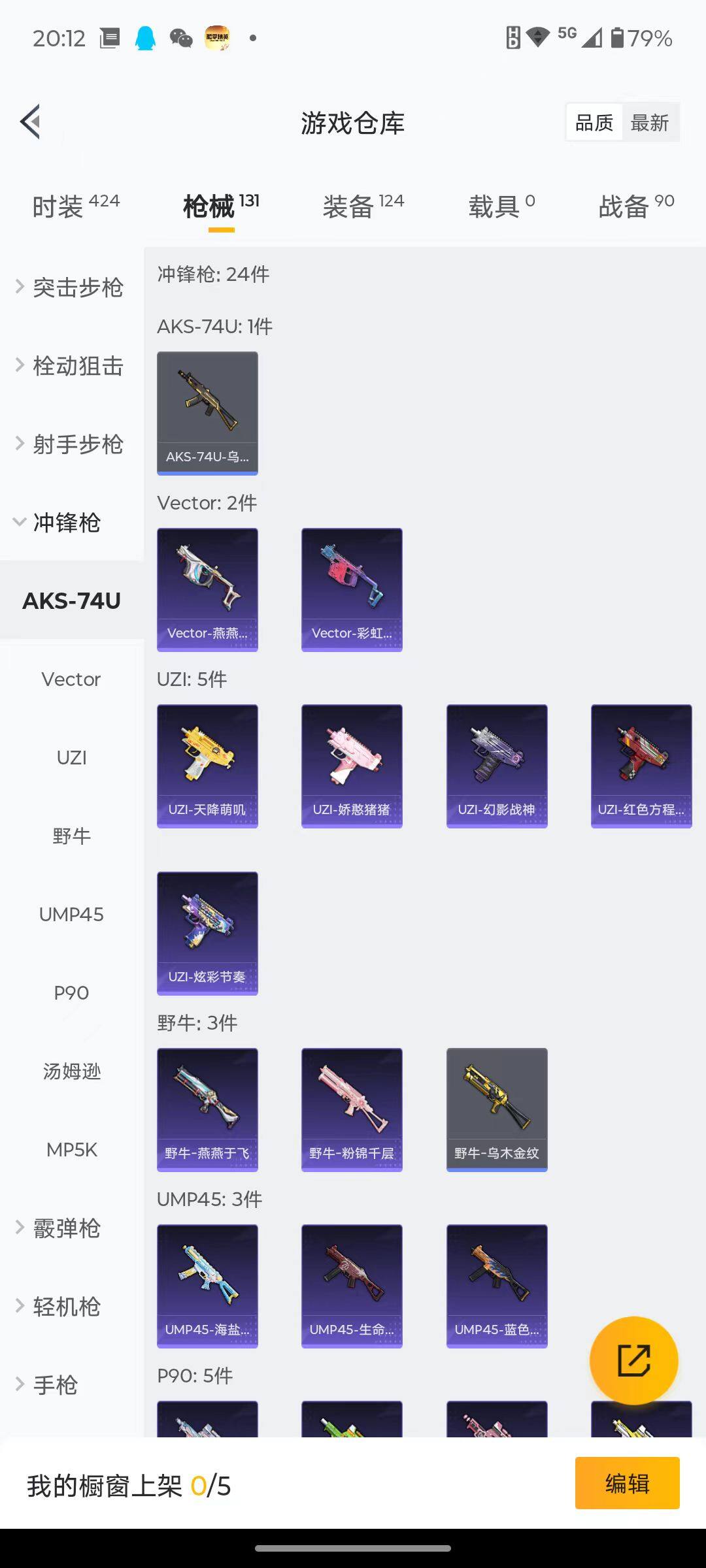This screenshot has height=1568, width=706.
Task: Collapse the 冲锋枪 category
Action: click(65, 523)
